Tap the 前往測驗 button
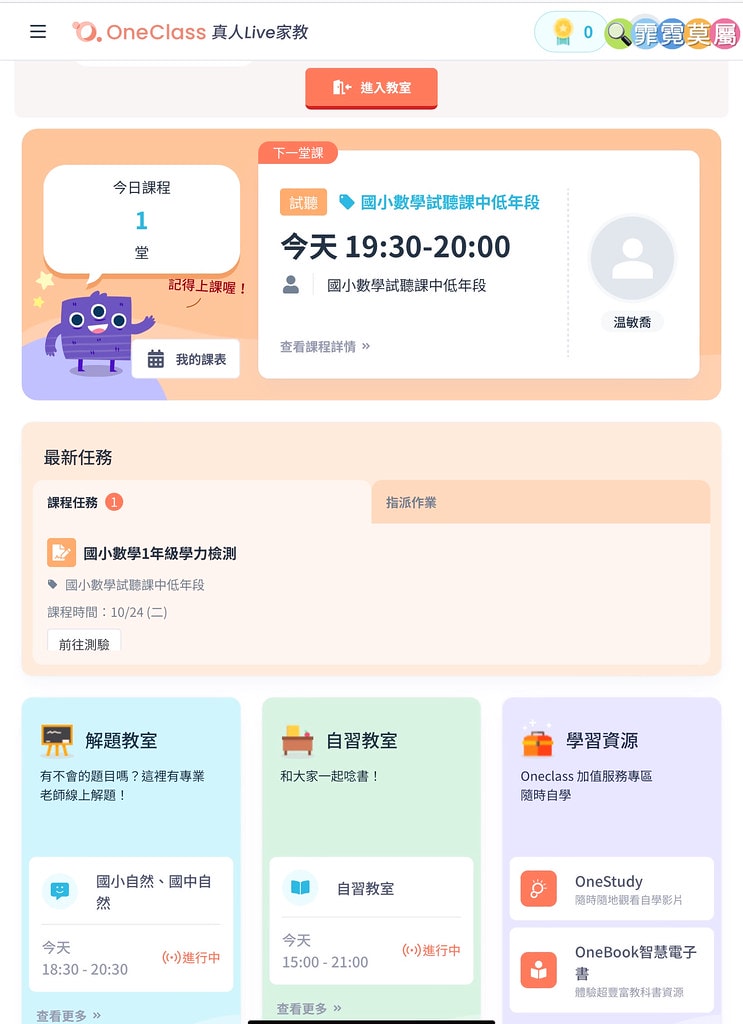 [84, 643]
